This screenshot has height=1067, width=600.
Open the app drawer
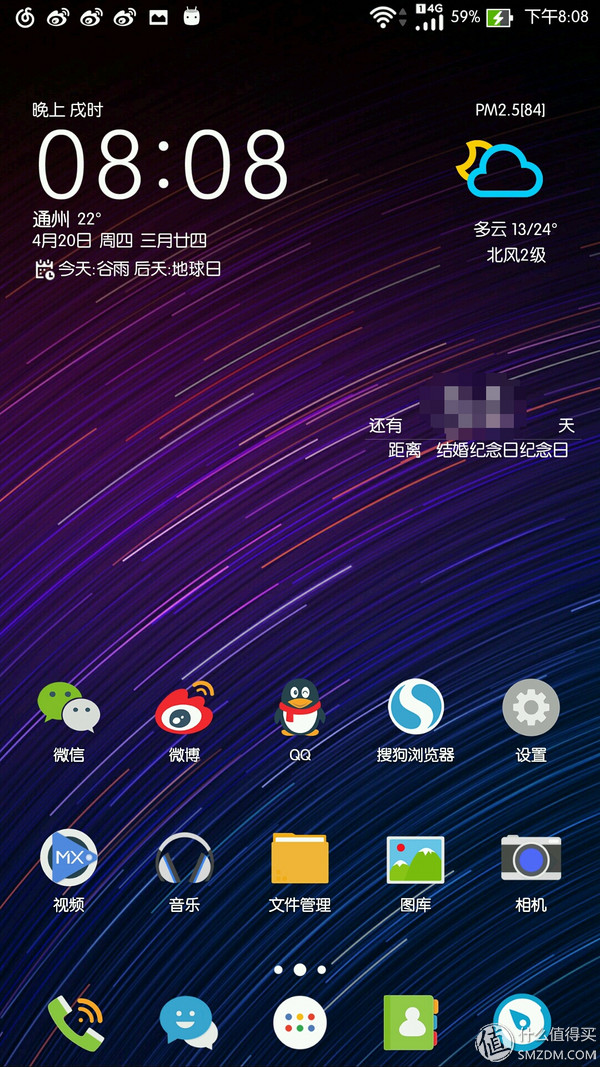tap(300, 1024)
